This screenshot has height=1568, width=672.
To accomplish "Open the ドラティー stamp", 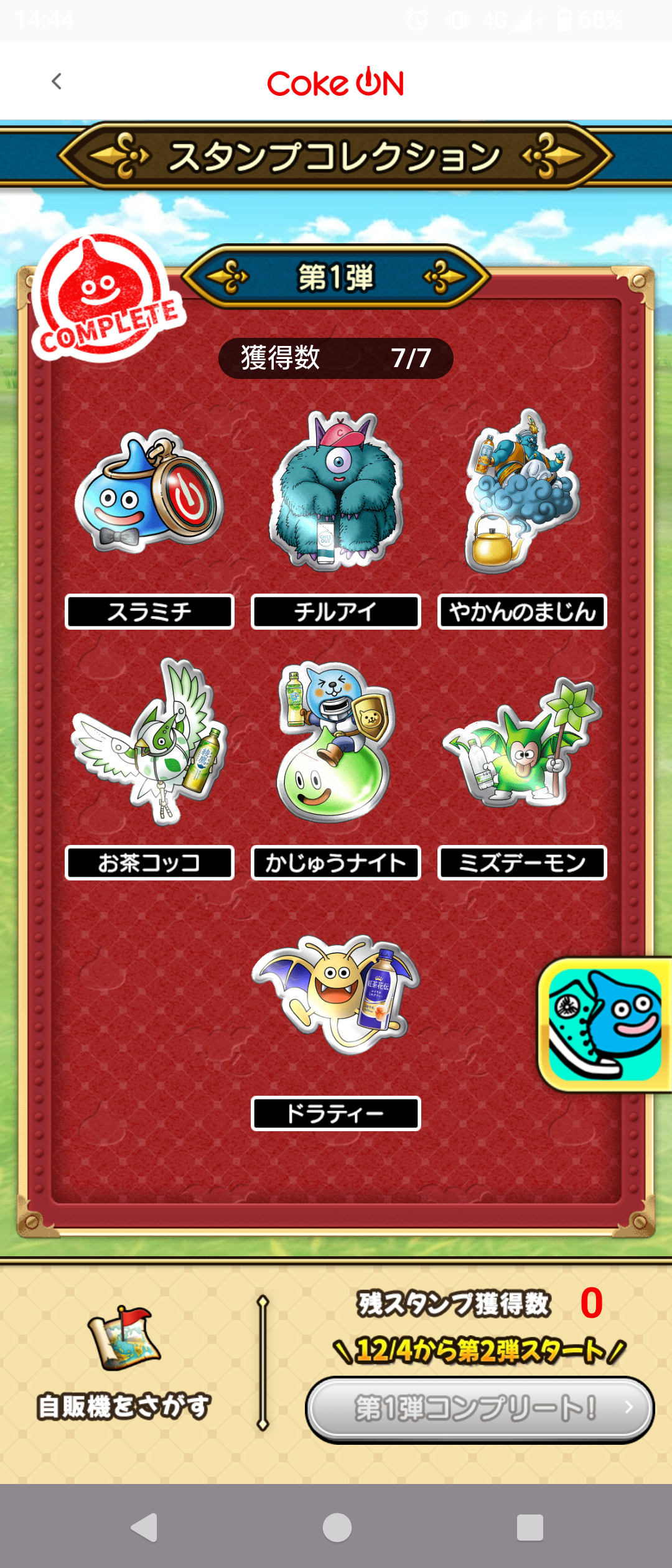I will 336,994.
